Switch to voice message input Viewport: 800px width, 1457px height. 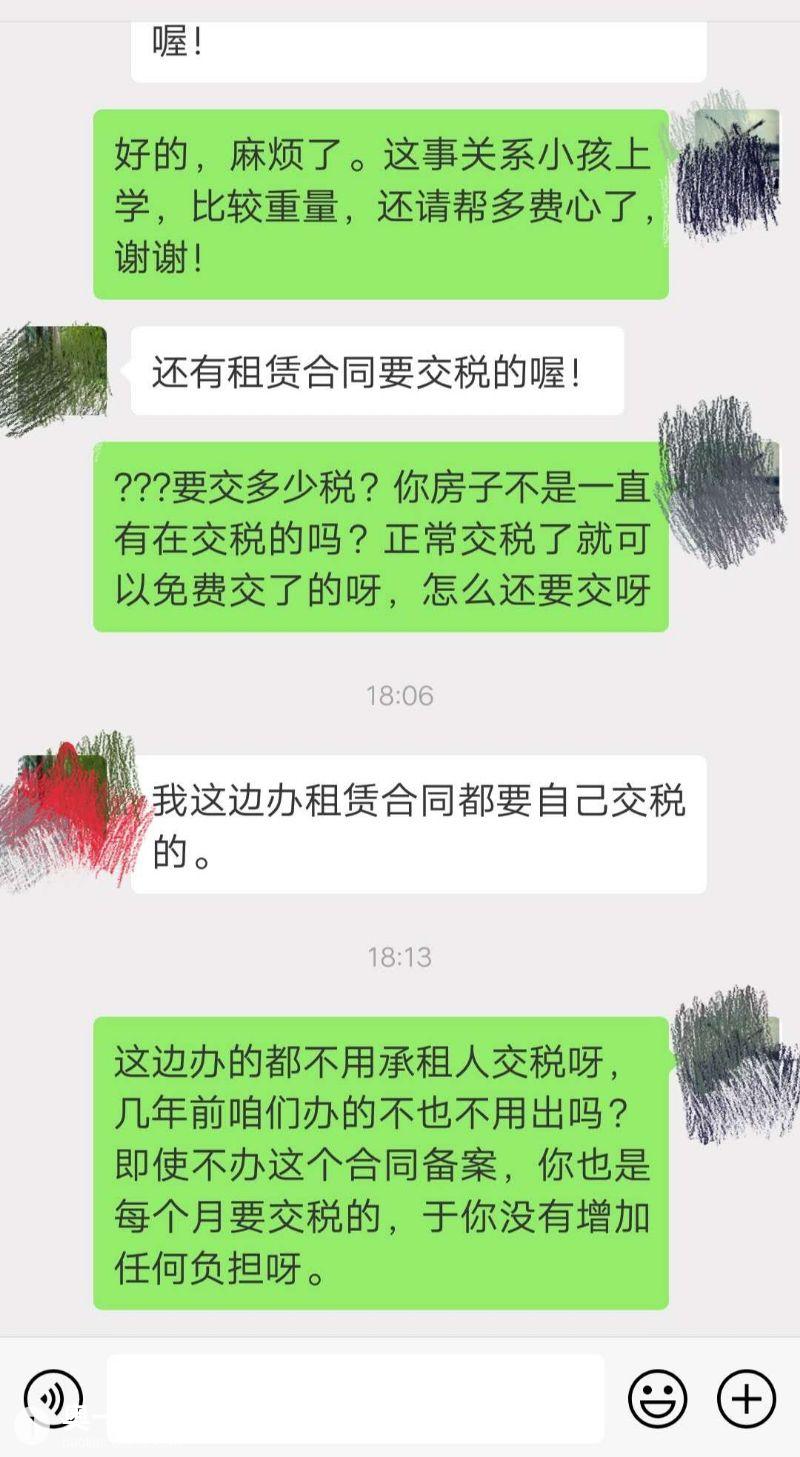click(x=52, y=1397)
